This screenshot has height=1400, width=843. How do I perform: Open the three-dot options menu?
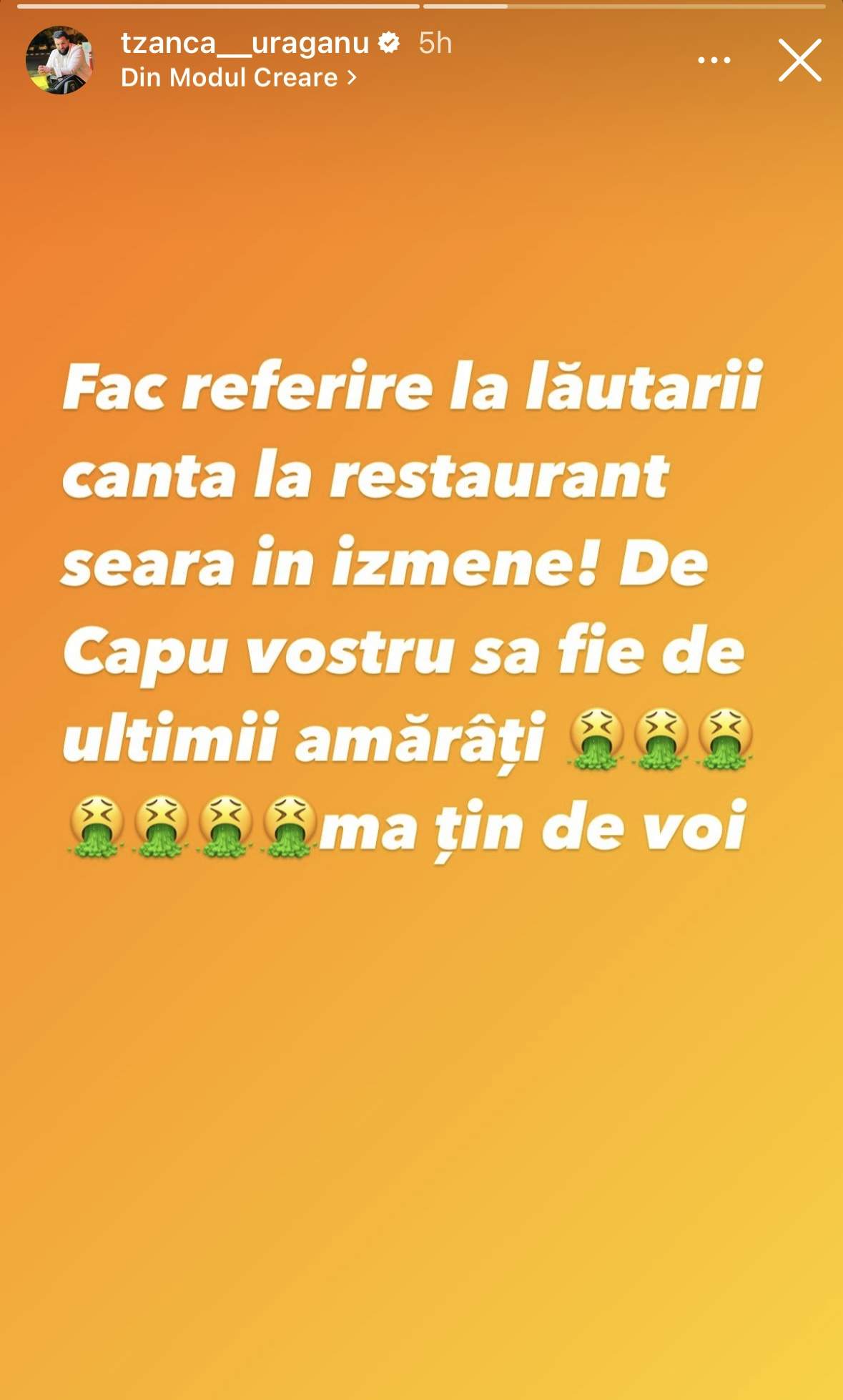(x=714, y=60)
